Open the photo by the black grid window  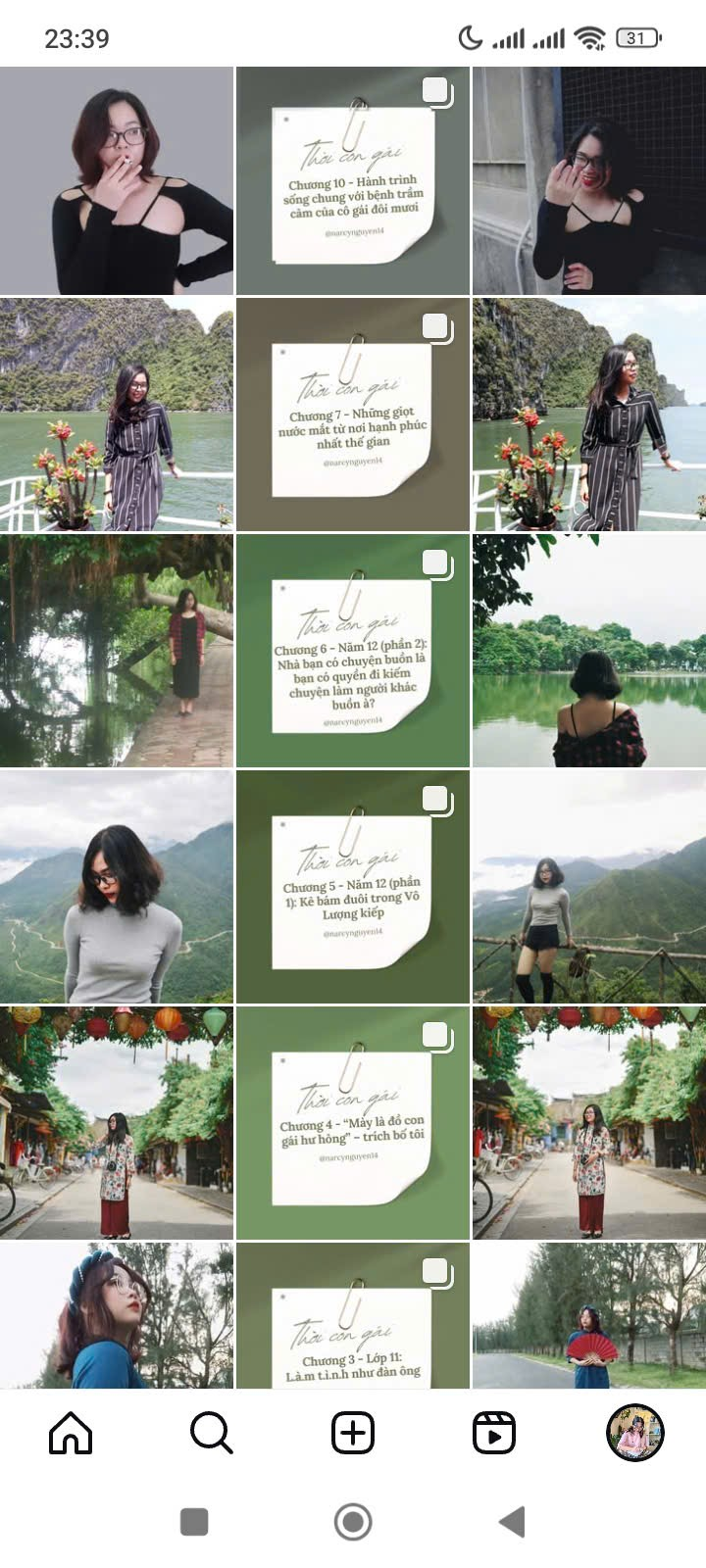(589, 181)
